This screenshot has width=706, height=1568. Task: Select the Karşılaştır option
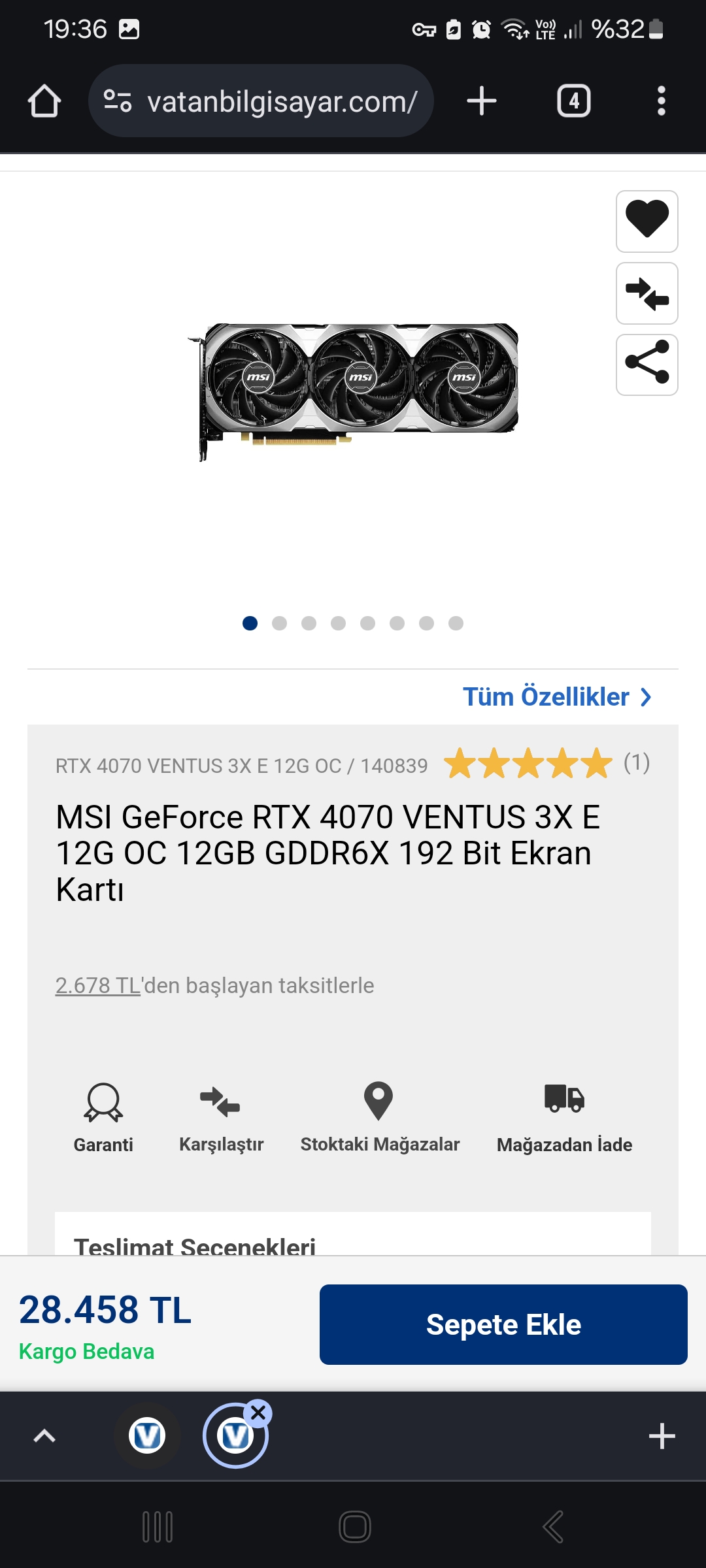click(221, 1117)
